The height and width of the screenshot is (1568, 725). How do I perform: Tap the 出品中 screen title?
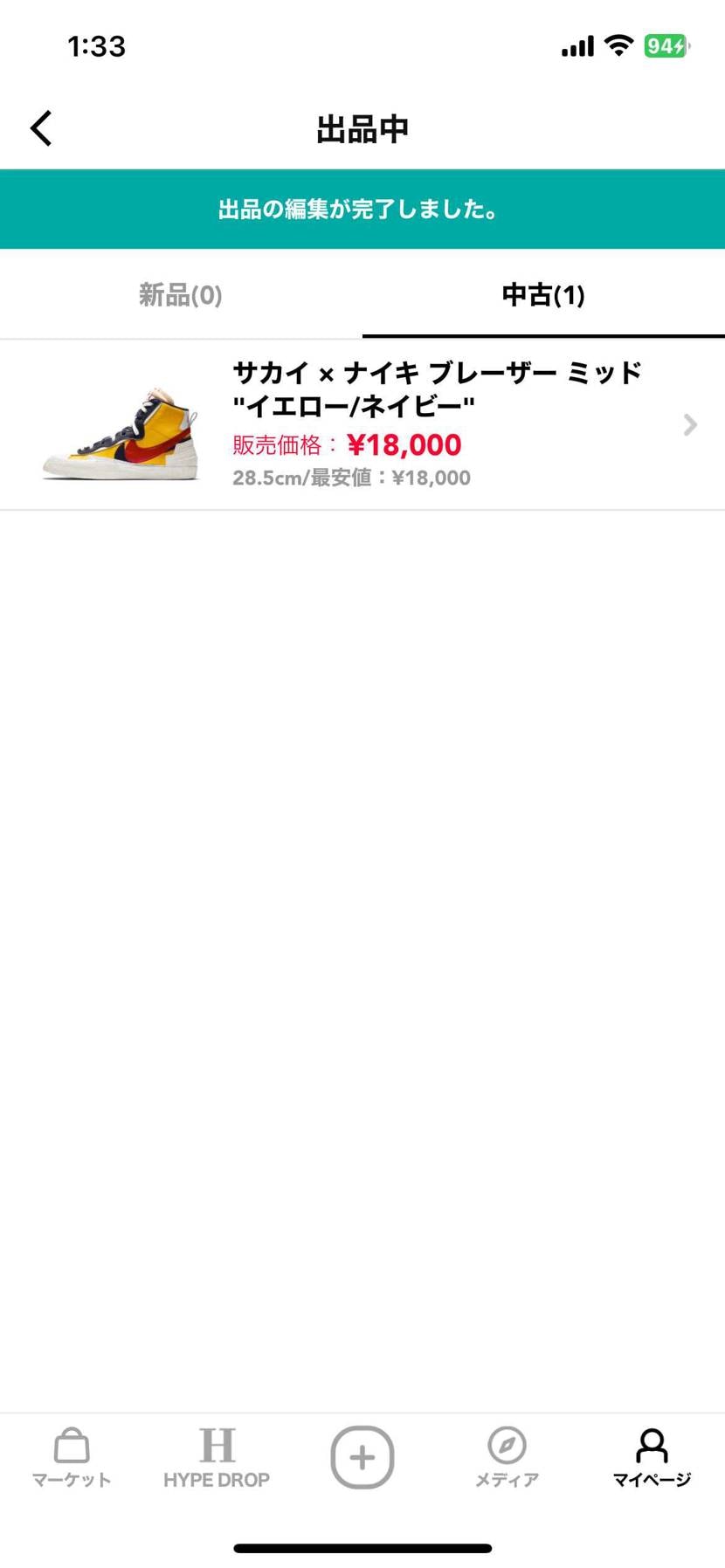click(x=362, y=127)
